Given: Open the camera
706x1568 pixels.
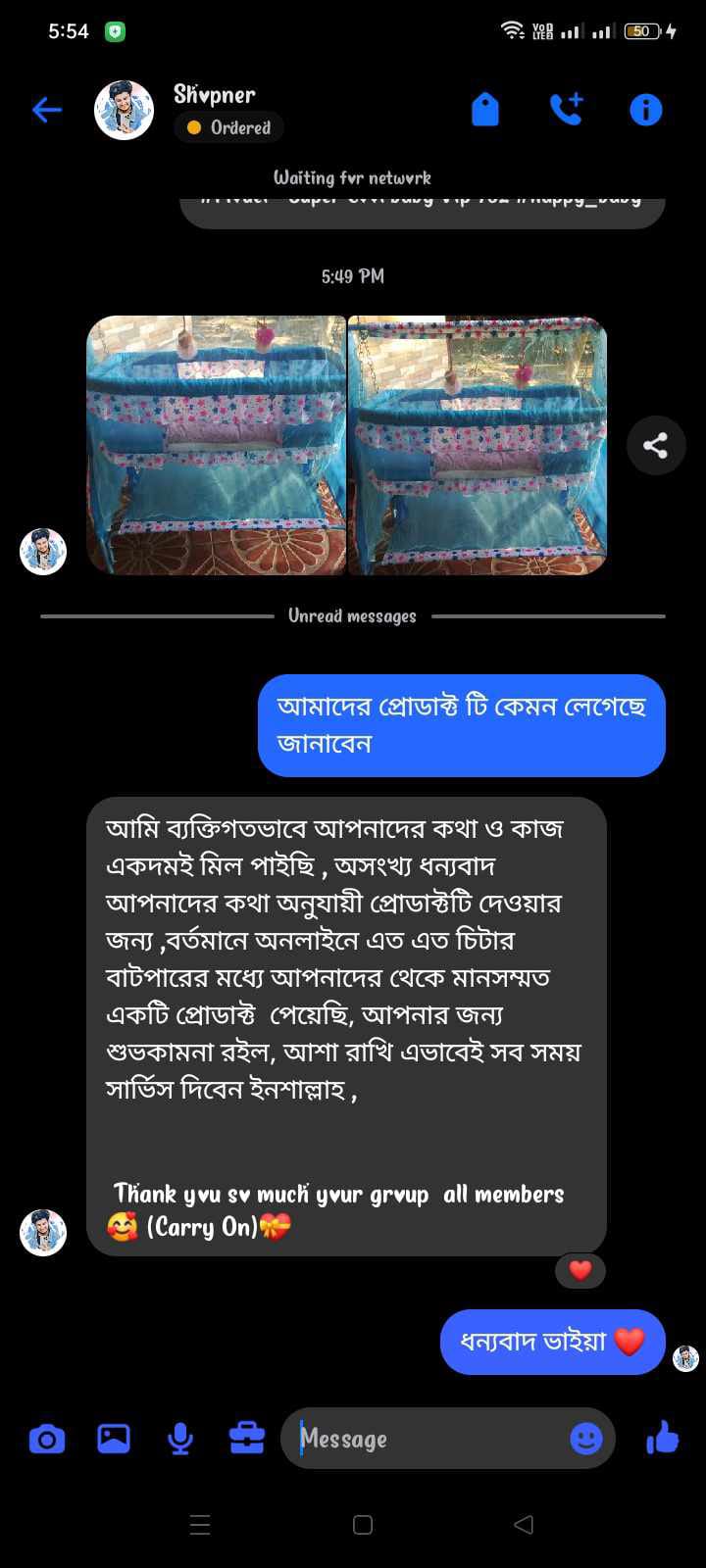Looking at the screenshot, I should tap(47, 1439).
